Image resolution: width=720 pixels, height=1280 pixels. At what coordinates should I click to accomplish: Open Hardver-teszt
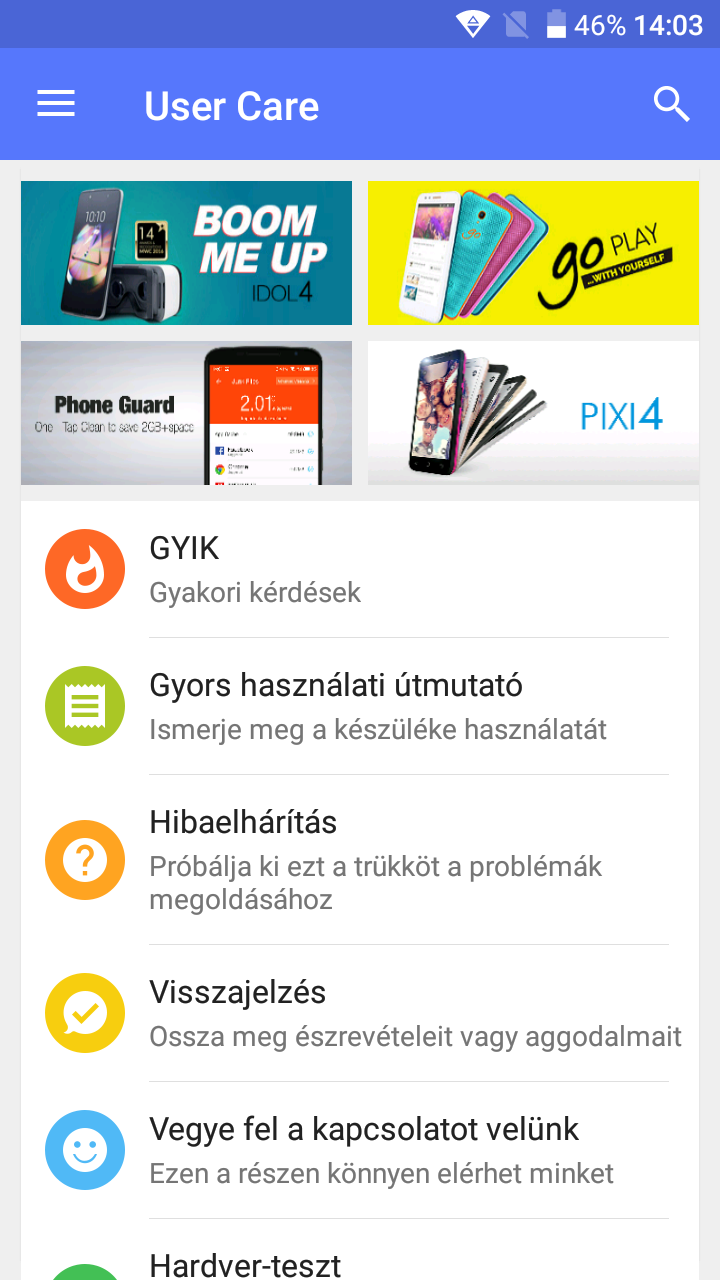click(x=360, y=1262)
